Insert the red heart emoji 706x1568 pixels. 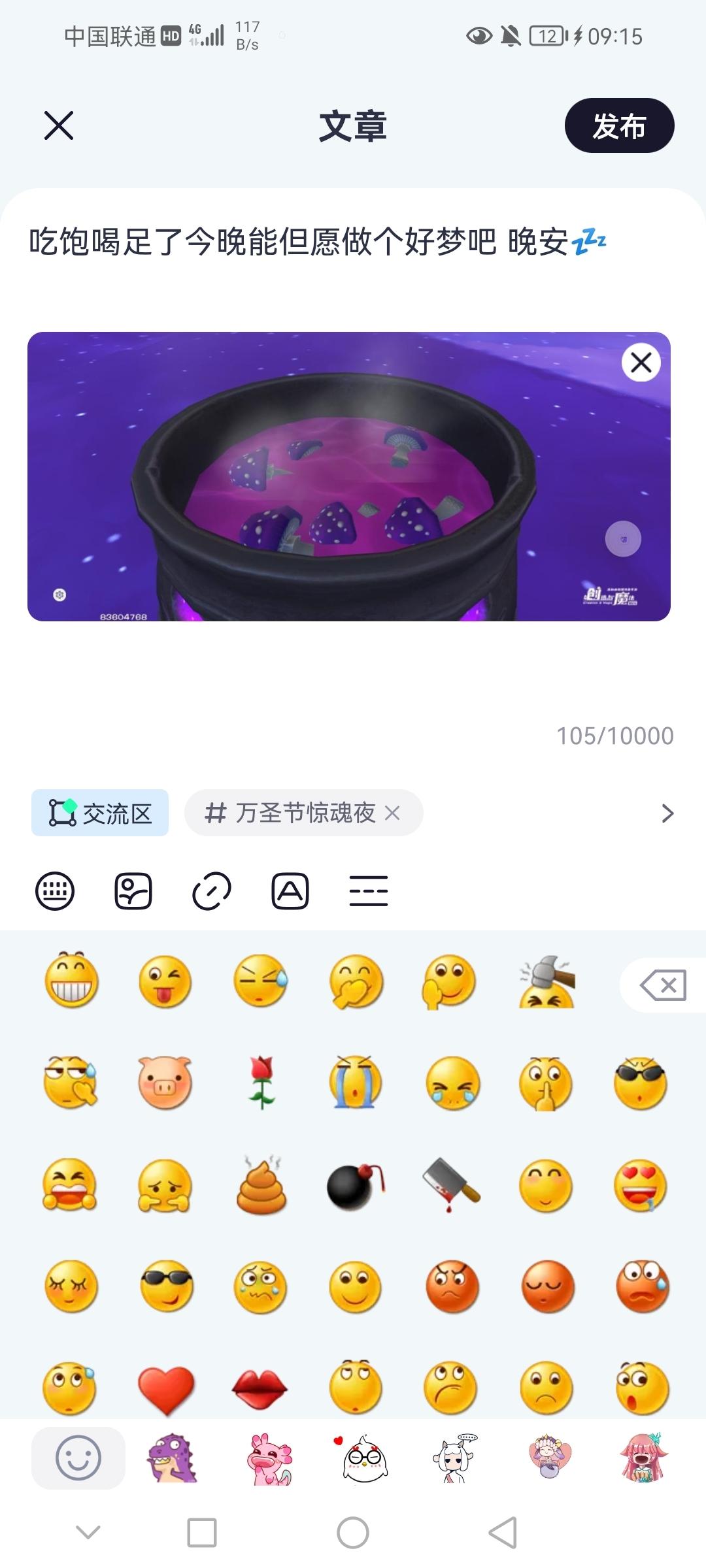tap(166, 1388)
